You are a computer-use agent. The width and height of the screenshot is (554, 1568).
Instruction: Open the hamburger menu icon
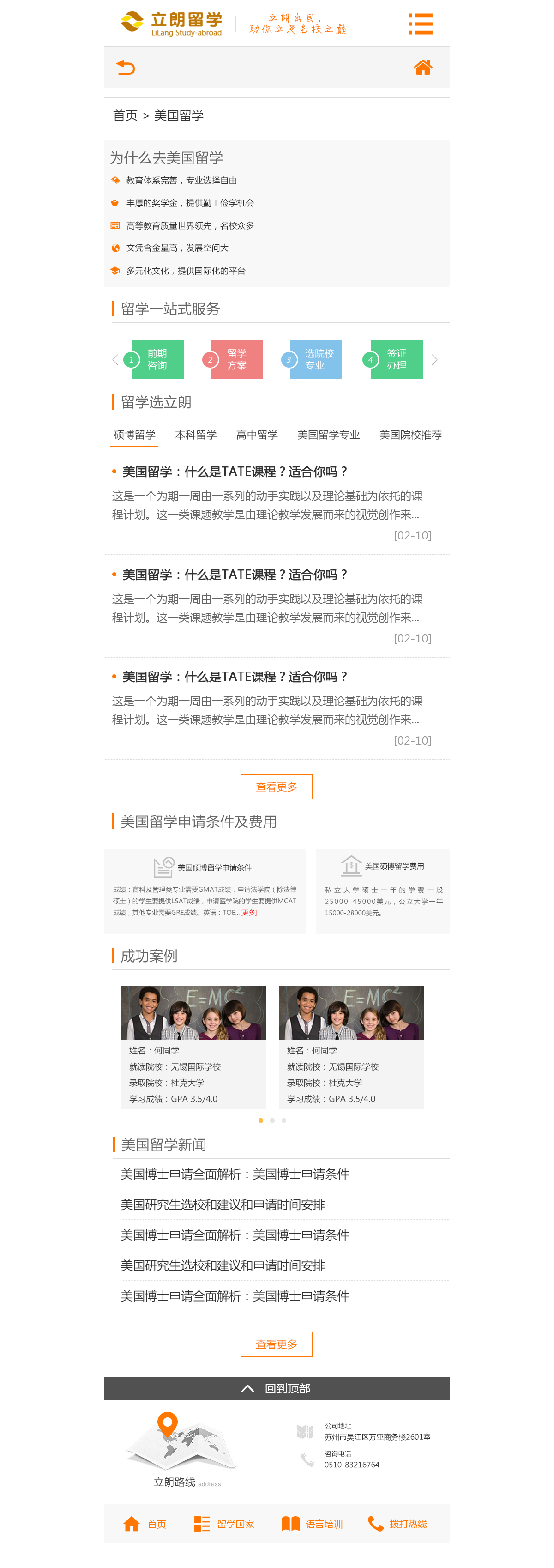[x=420, y=24]
